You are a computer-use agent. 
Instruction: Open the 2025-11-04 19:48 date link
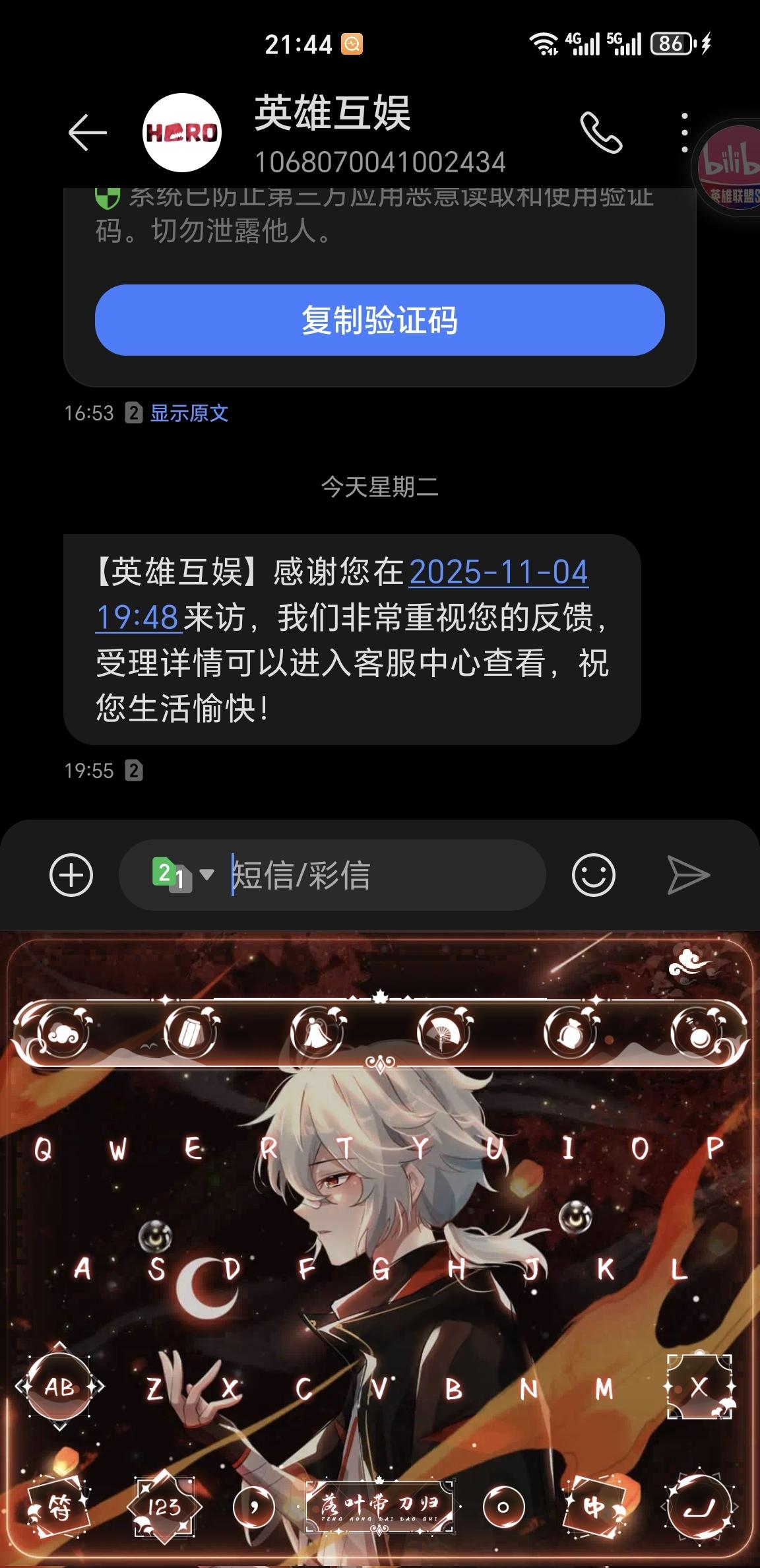pyautogui.click(x=498, y=573)
